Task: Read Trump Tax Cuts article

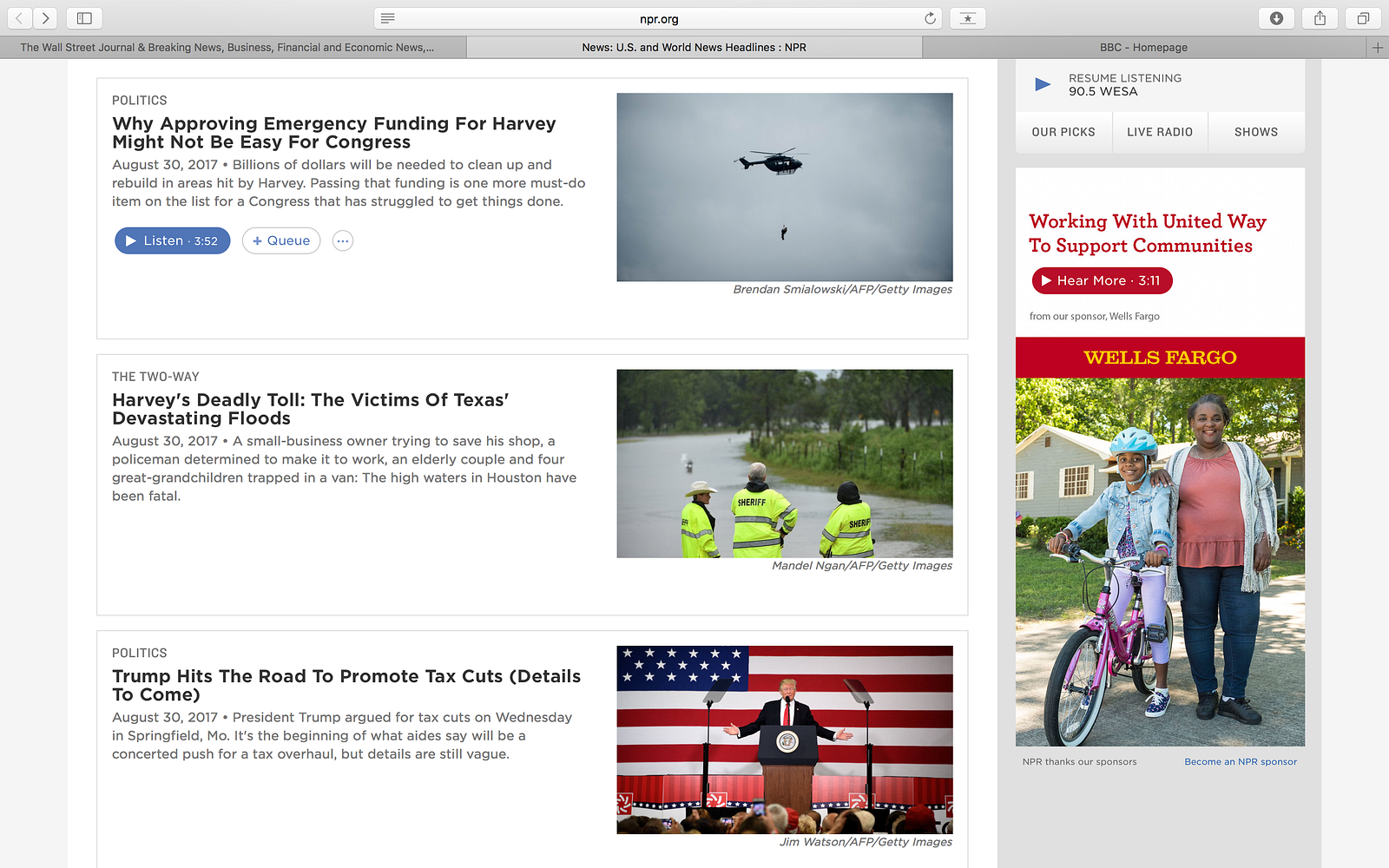Action: click(346, 685)
